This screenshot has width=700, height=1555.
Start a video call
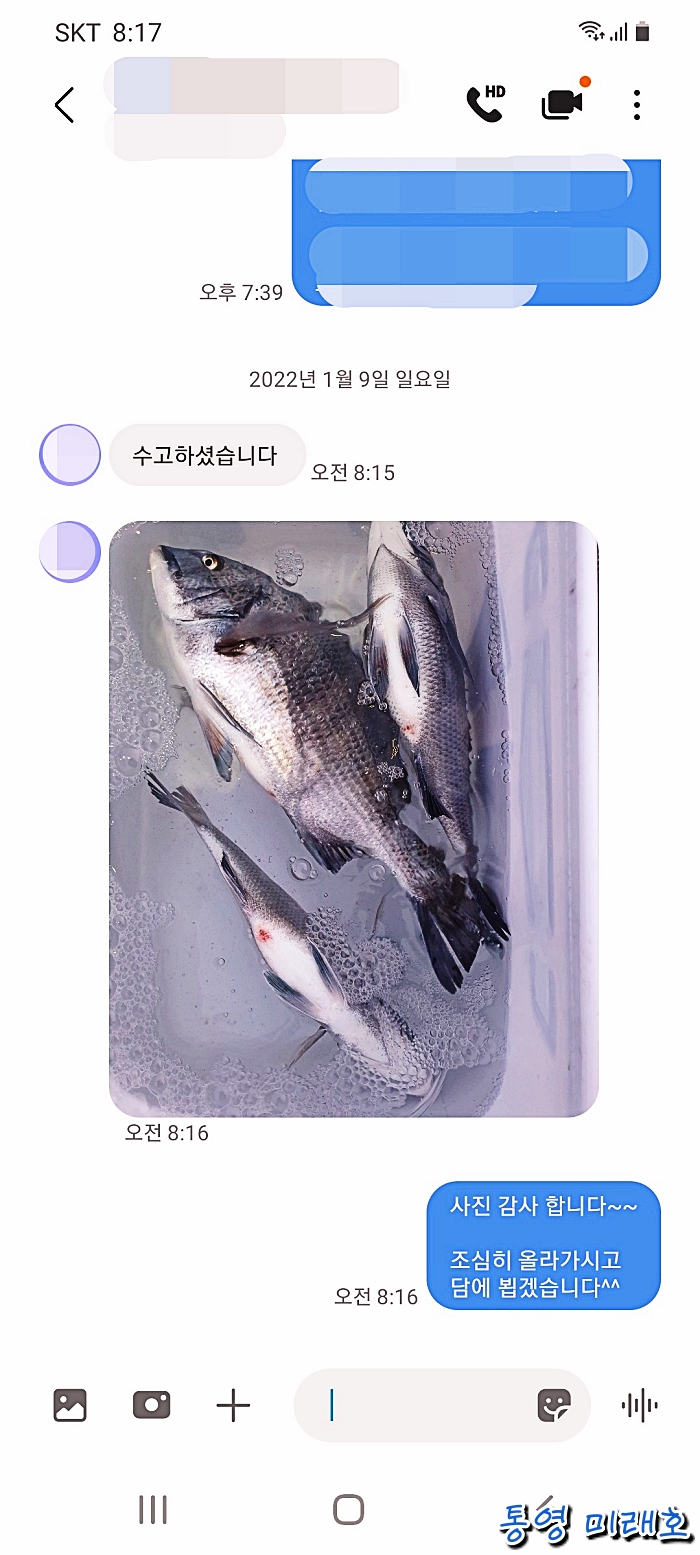point(562,104)
